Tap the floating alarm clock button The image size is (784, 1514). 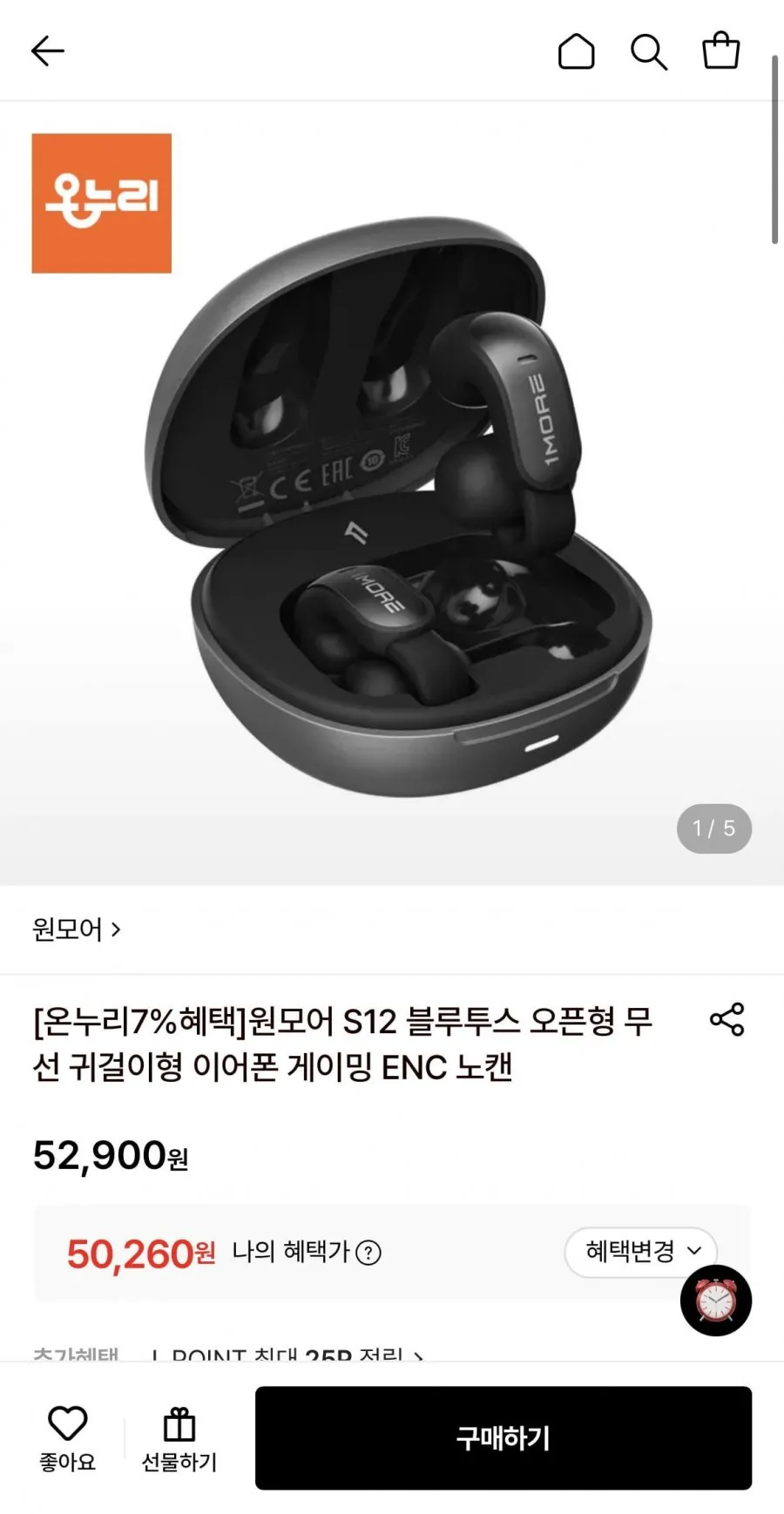coord(715,1301)
